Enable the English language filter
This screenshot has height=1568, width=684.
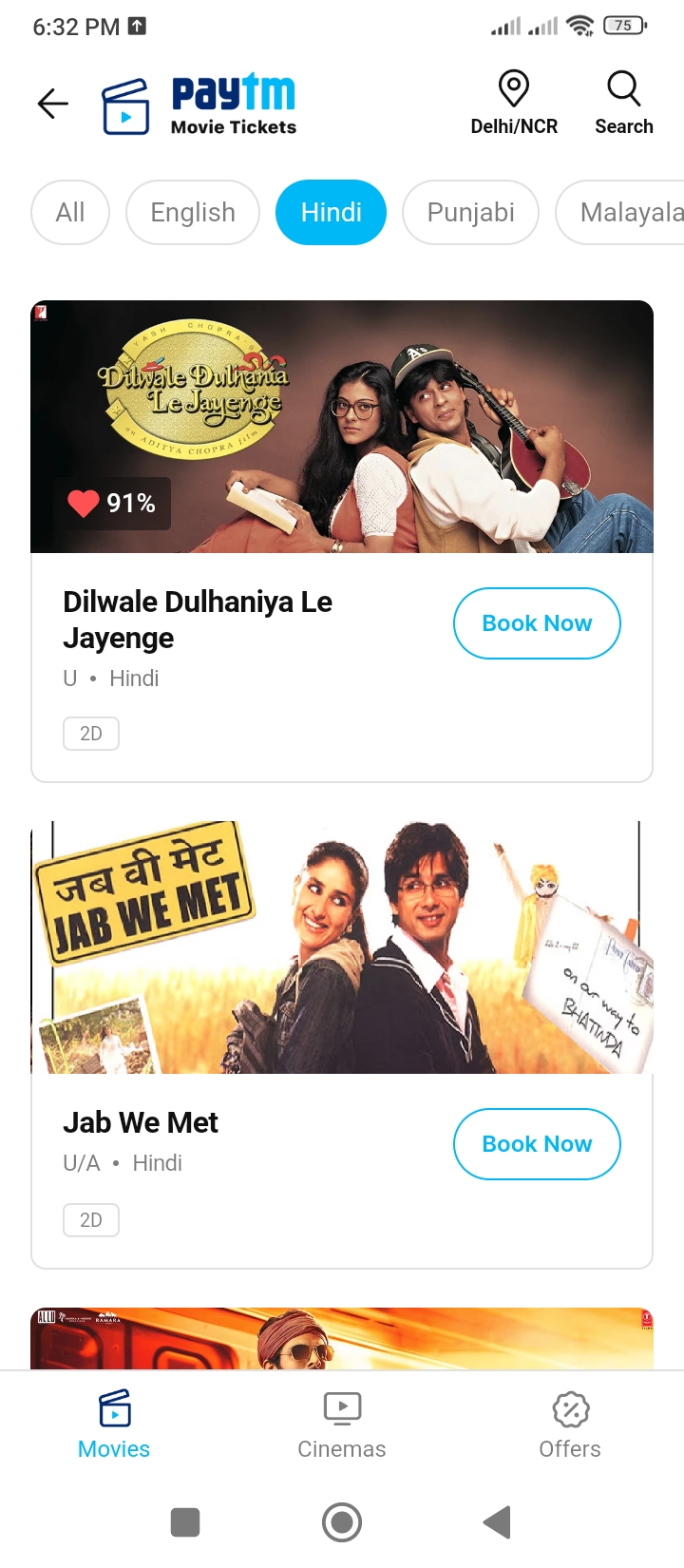pos(192,212)
